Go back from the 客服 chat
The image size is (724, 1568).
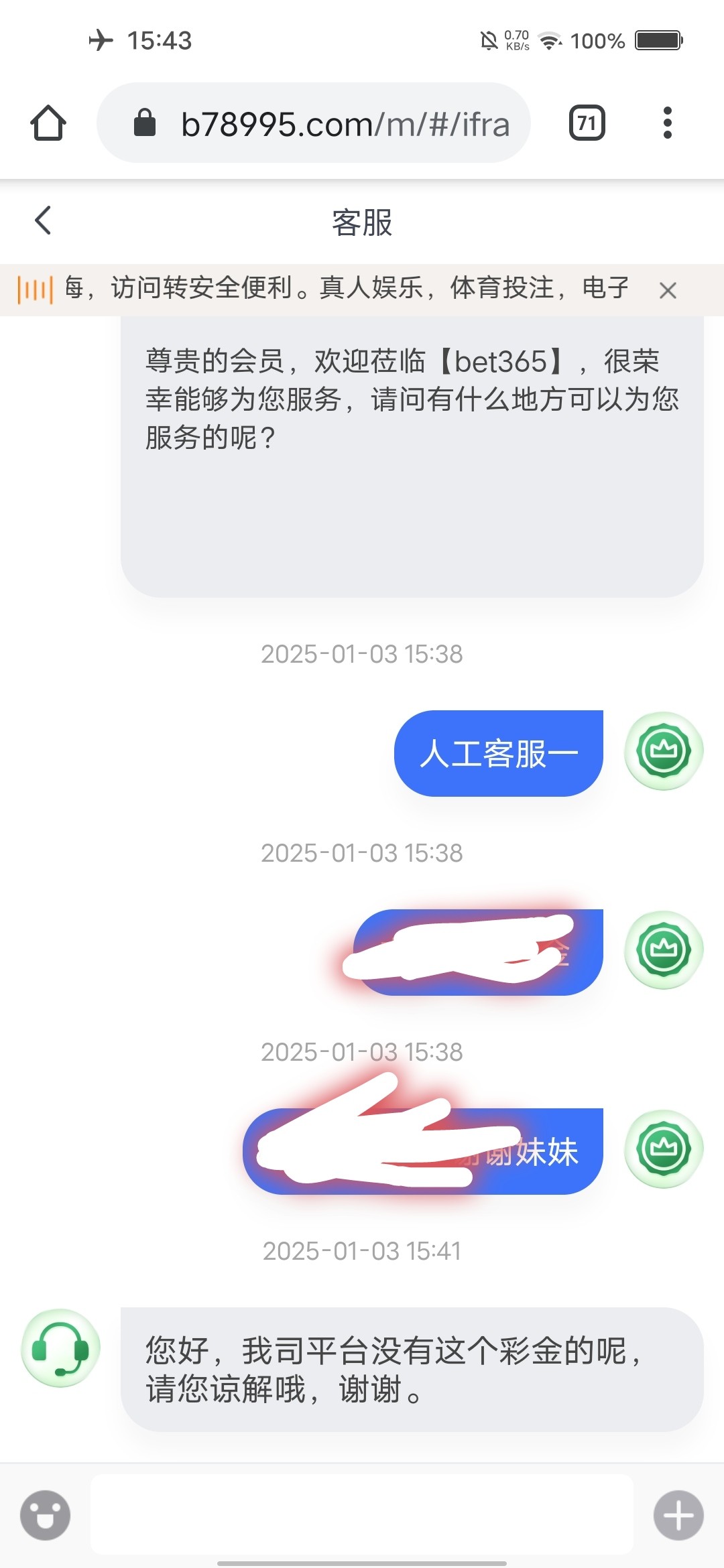(x=43, y=221)
